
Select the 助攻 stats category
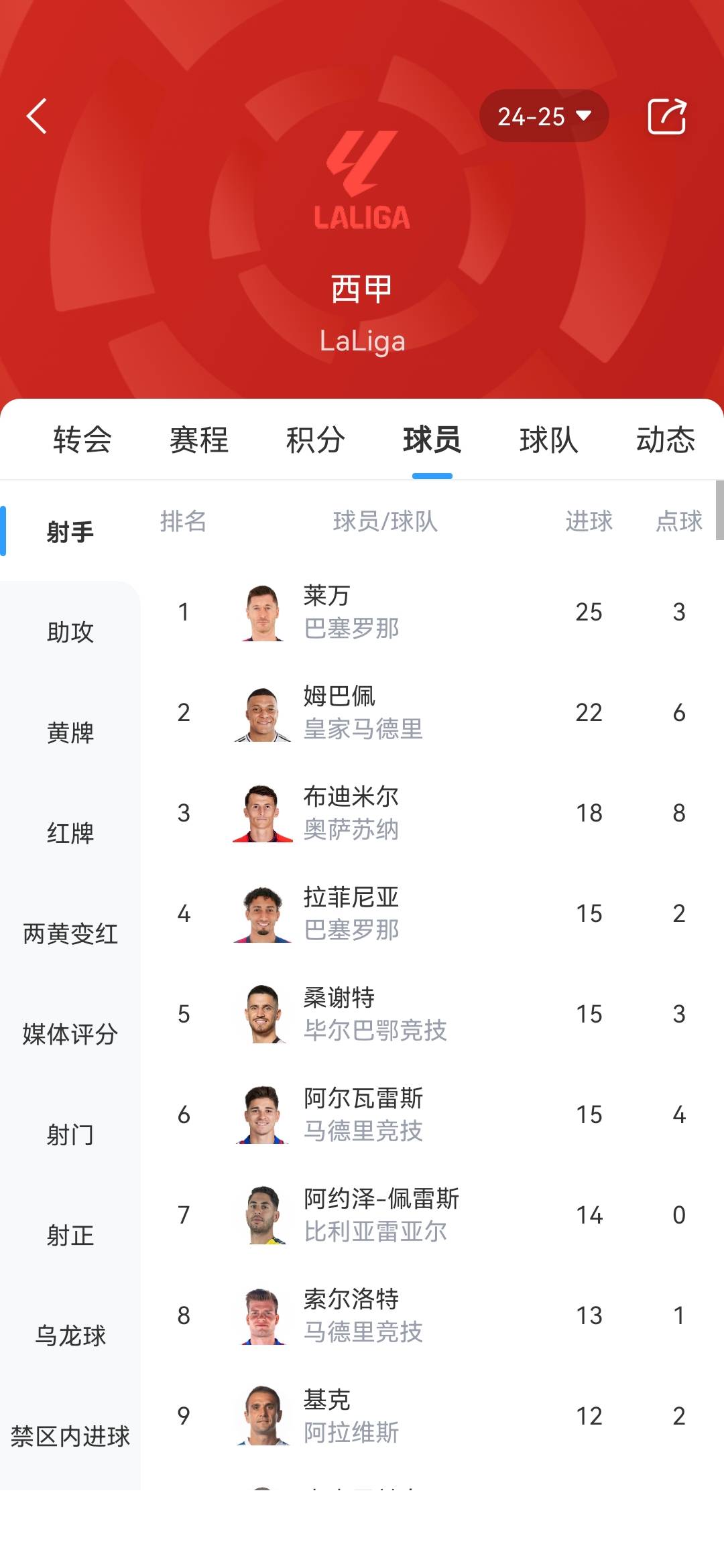coord(69,632)
